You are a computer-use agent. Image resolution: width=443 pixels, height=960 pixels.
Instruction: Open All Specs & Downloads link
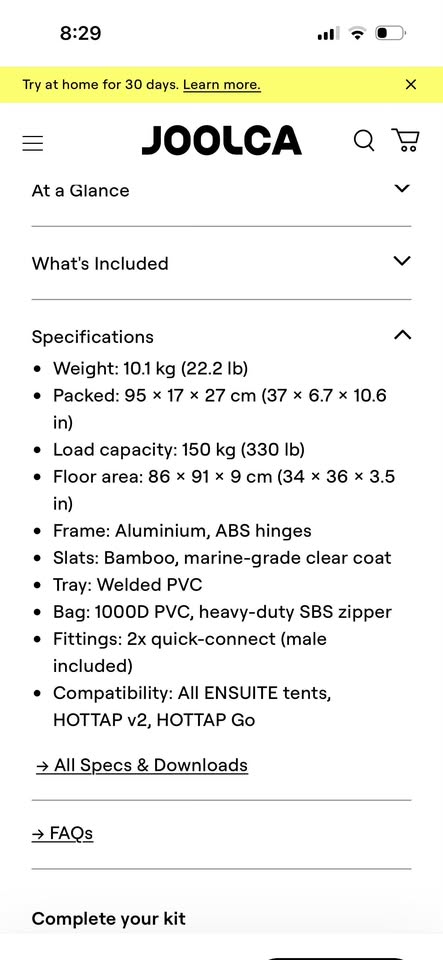pos(142,765)
